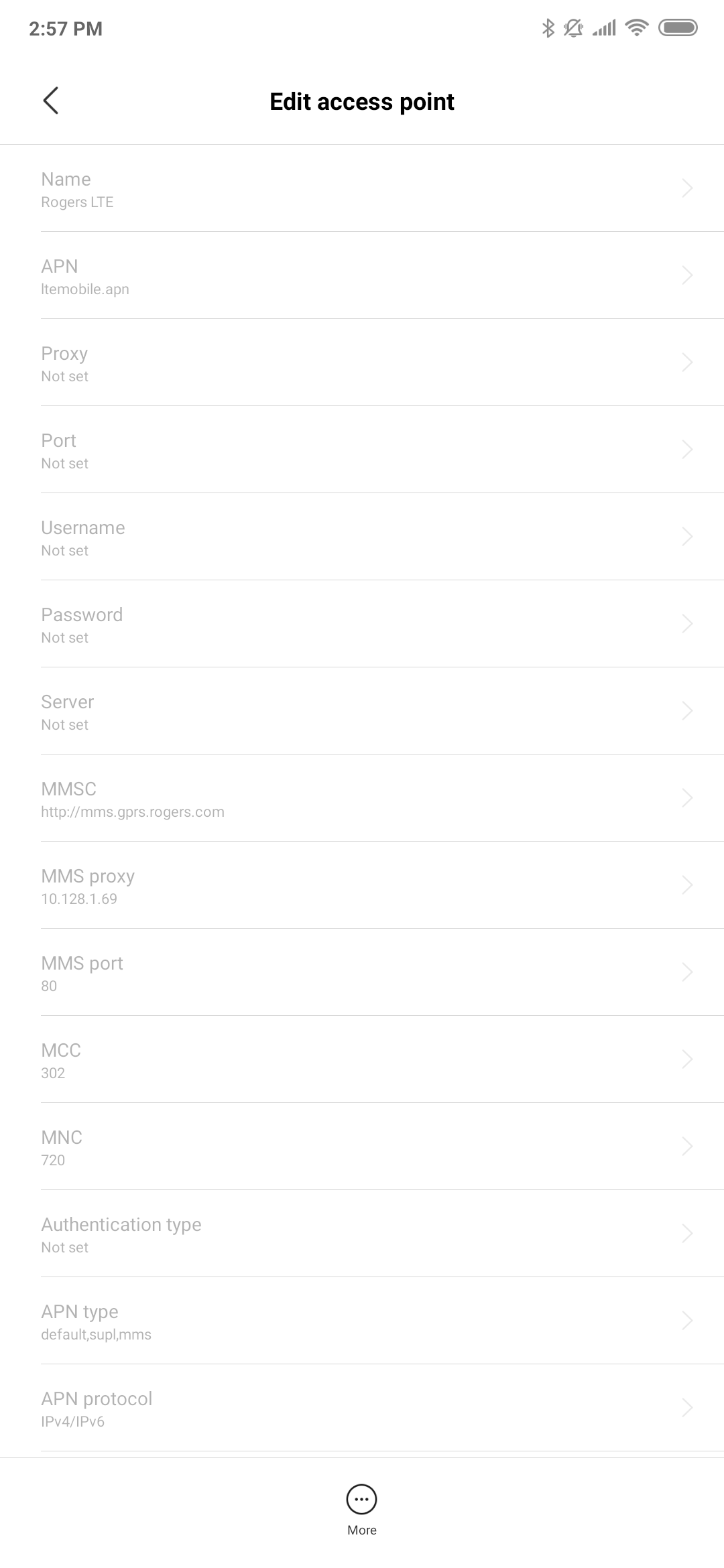
Task: Edit the Username row
Action: (x=362, y=537)
